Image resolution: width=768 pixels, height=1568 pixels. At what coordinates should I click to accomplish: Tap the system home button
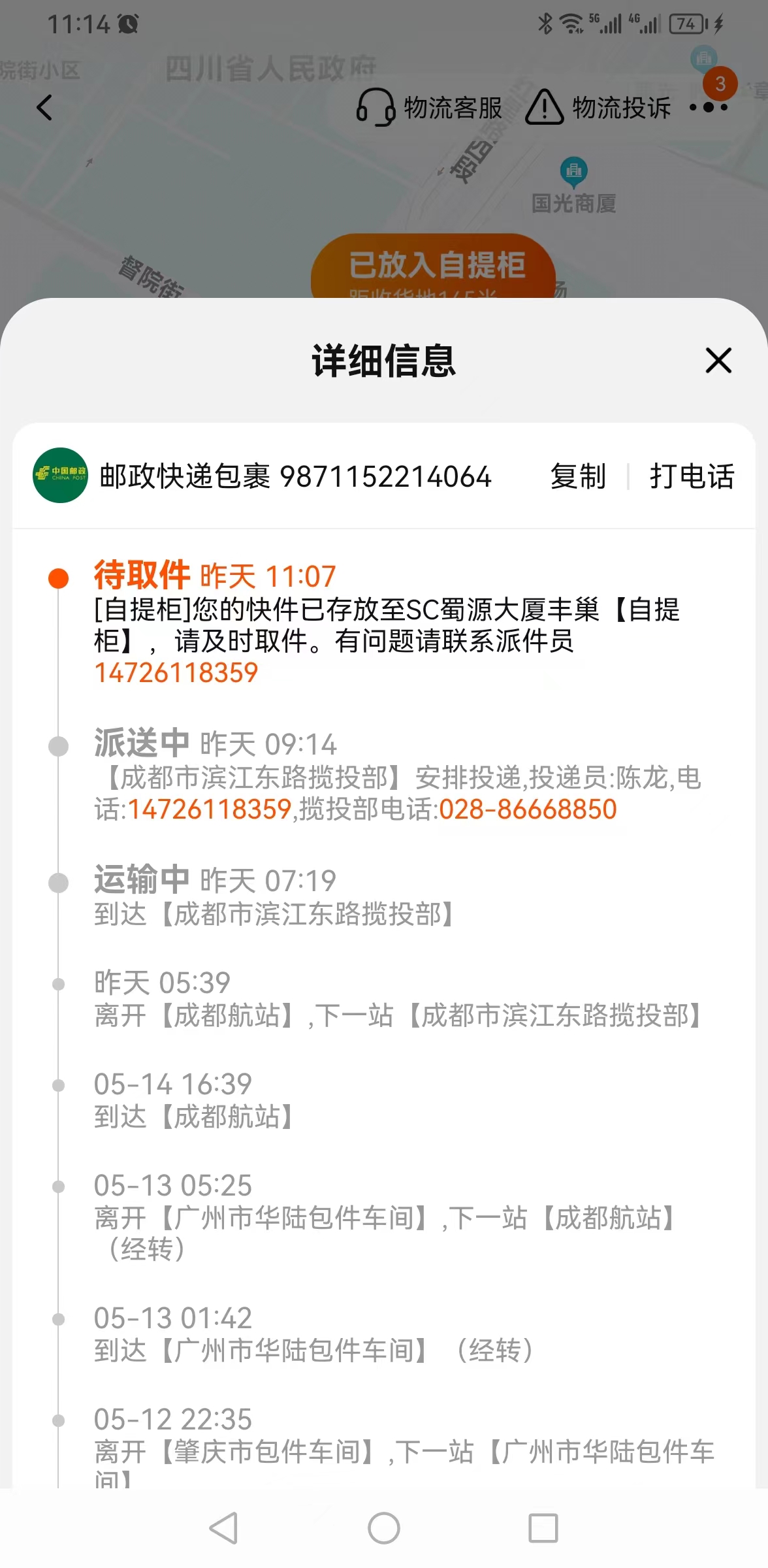pos(384,1529)
